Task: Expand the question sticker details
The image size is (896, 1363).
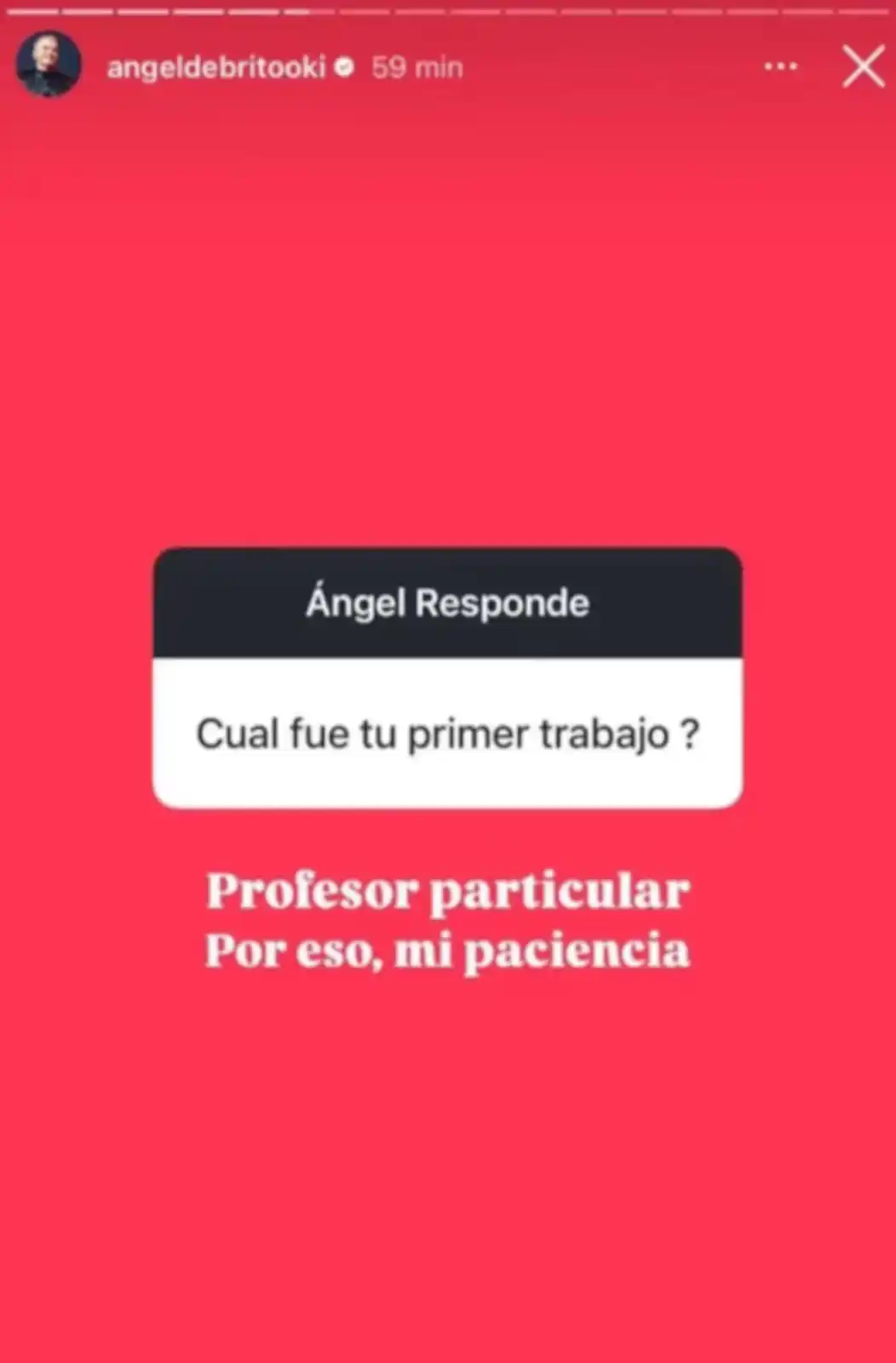Action: pyautogui.click(x=447, y=677)
